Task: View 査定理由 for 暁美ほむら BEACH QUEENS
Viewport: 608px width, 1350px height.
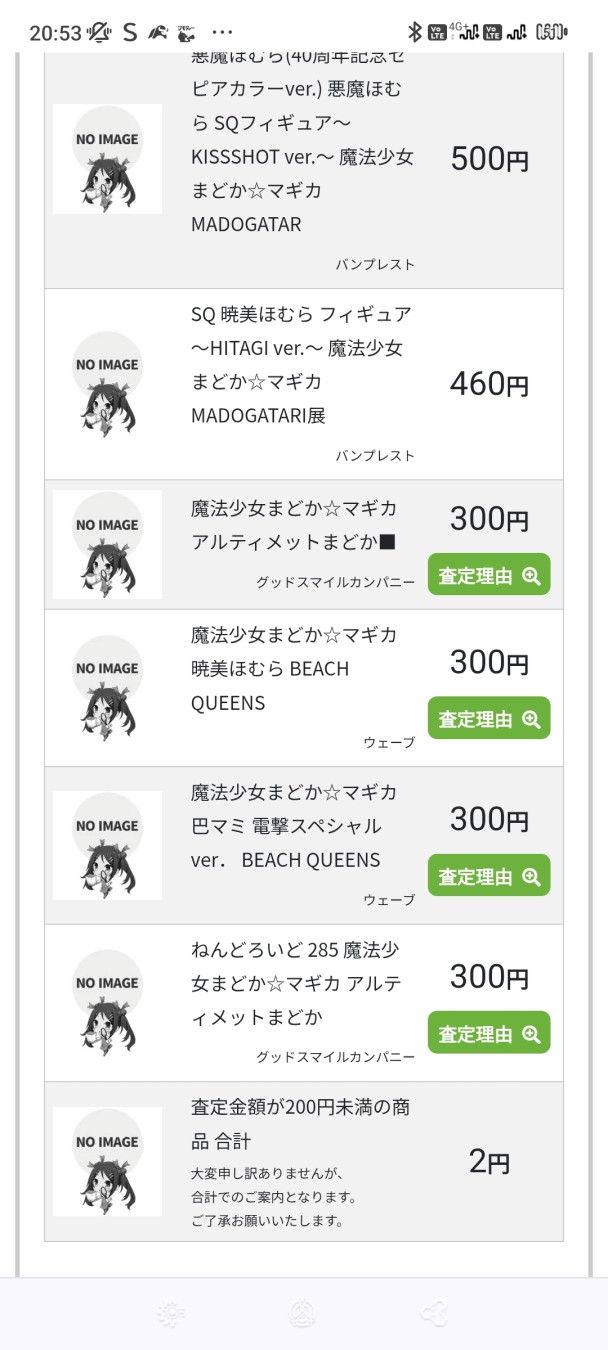Action: click(x=489, y=718)
